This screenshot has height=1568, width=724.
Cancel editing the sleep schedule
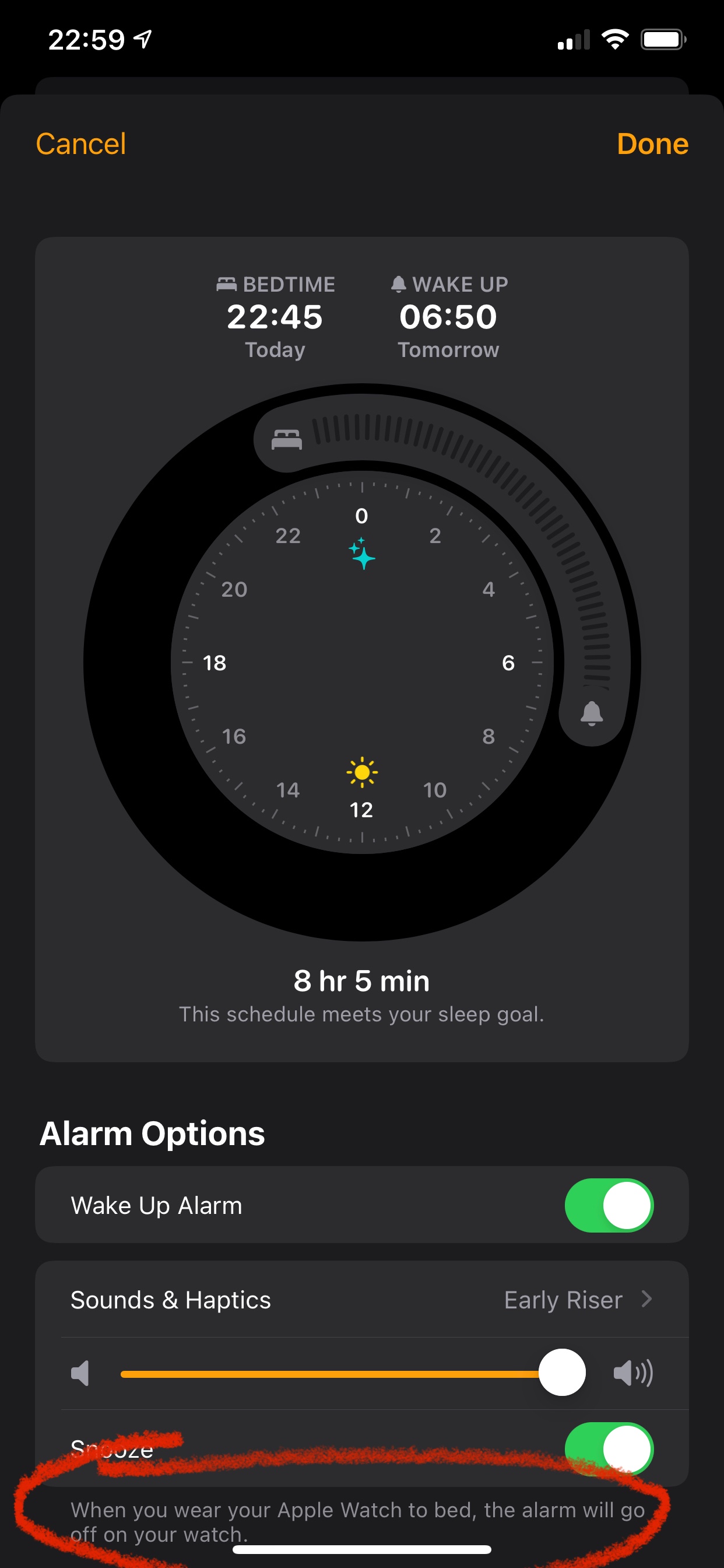[x=81, y=144]
